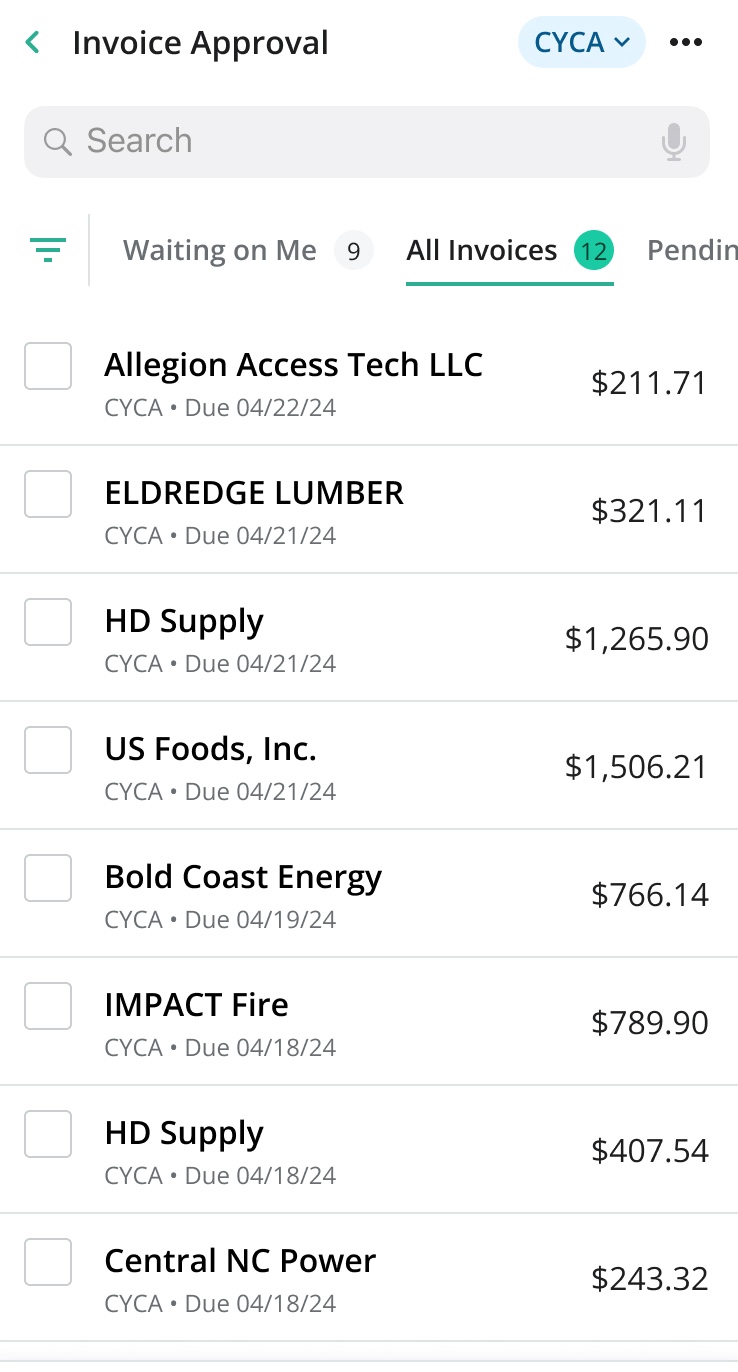Tick the US Foods, Inc. checkbox
The height and width of the screenshot is (1372, 738).
[x=48, y=750]
